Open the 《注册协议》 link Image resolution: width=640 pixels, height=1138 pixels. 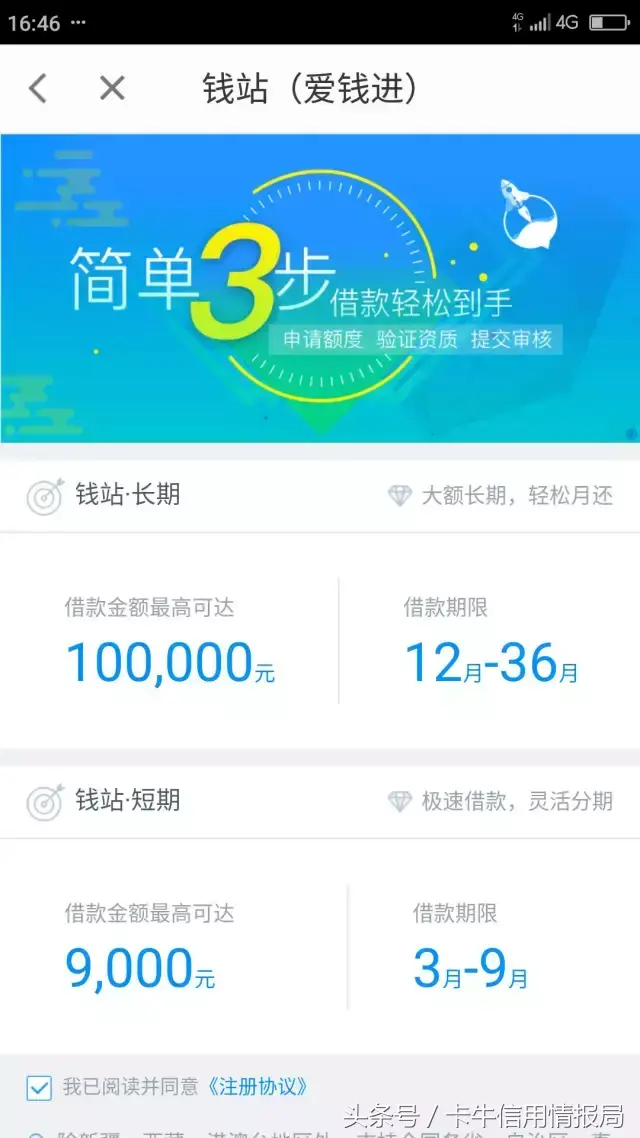(x=258, y=1086)
